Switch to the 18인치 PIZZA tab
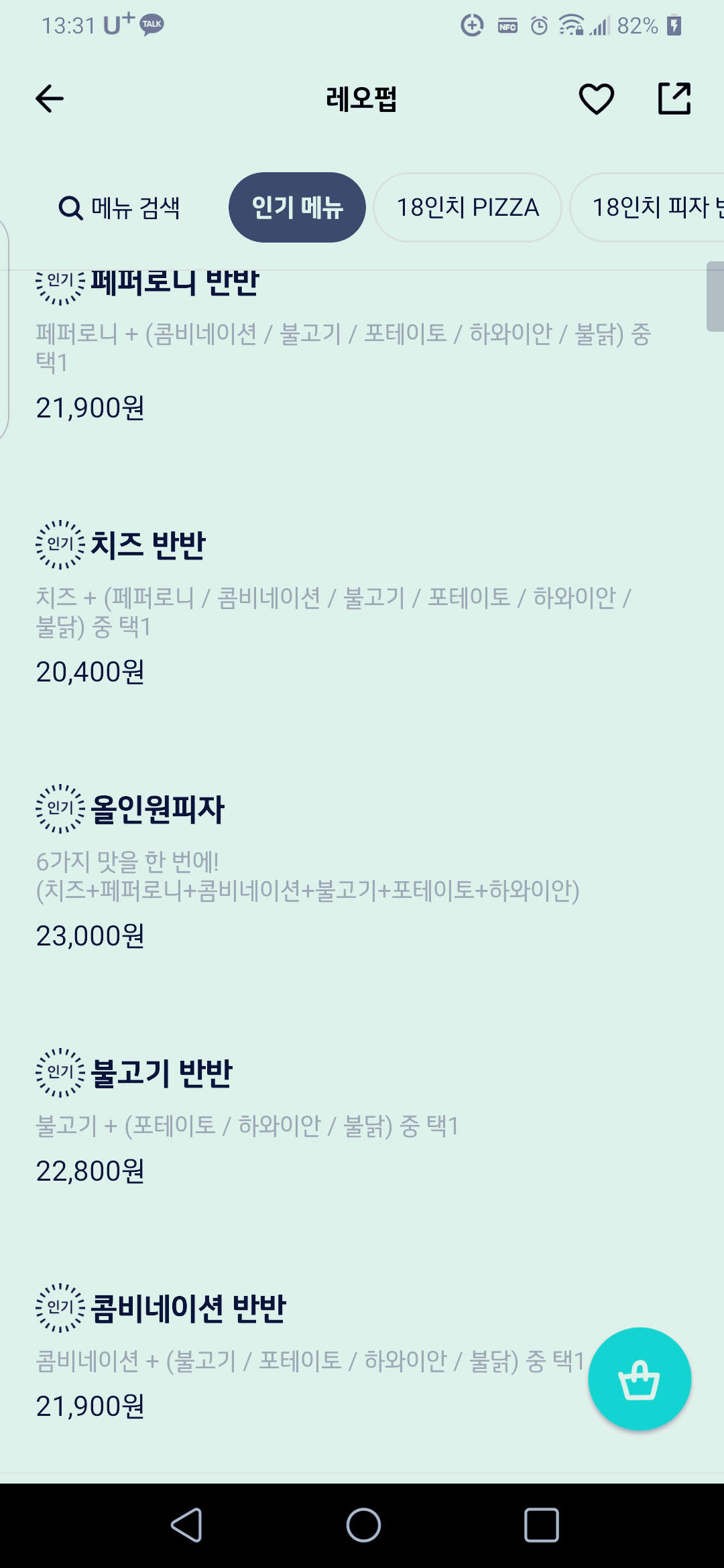This screenshot has height=1568, width=724. point(467,207)
